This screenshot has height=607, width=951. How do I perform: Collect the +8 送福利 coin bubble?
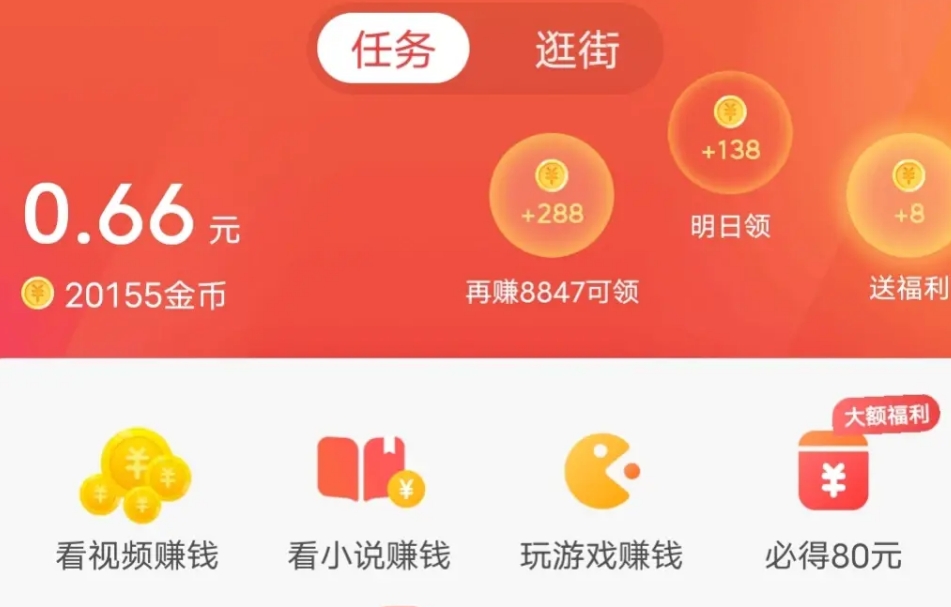coord(906,195)
